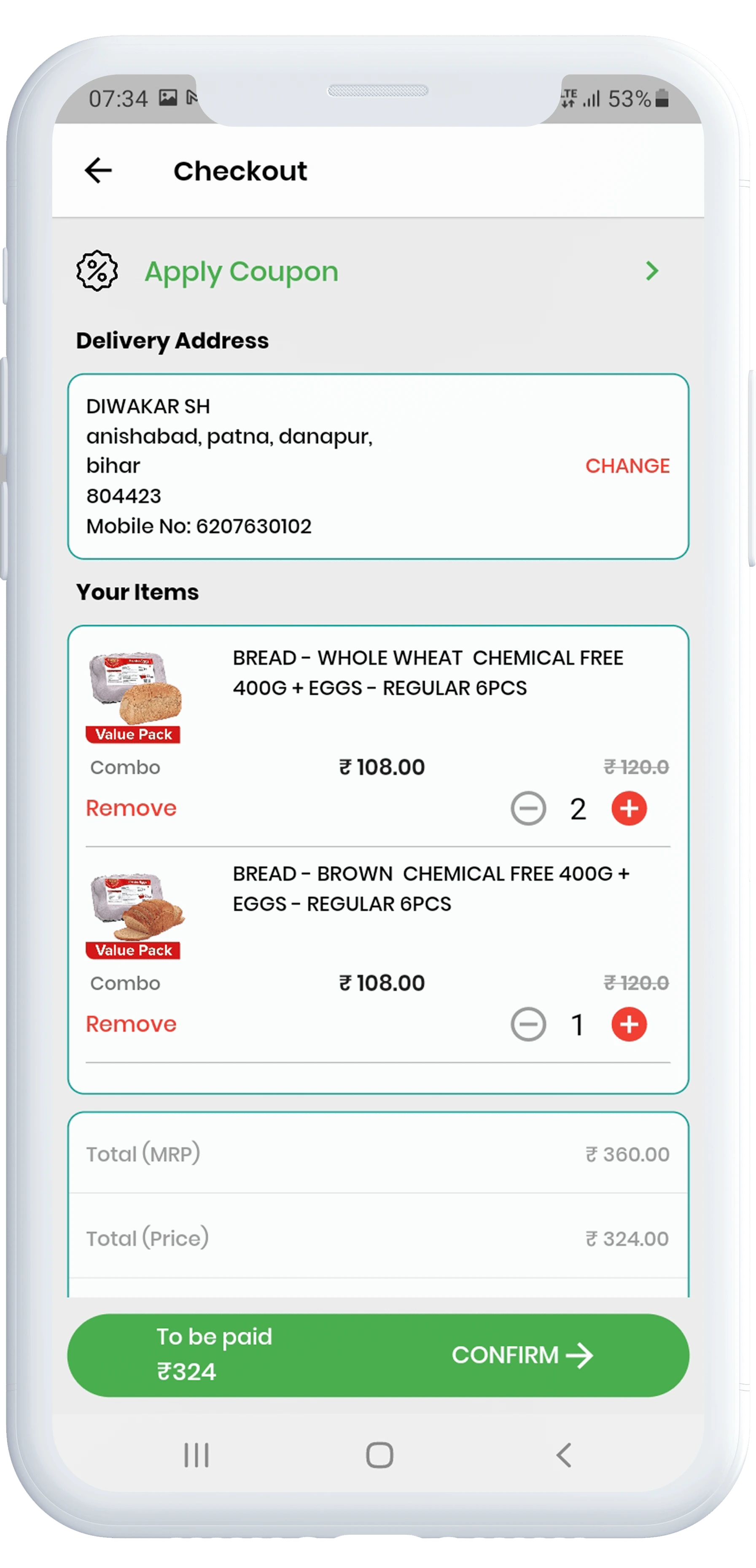
Task: Decrease quantity of Brown bread combo
Action: click(528, 1025)
